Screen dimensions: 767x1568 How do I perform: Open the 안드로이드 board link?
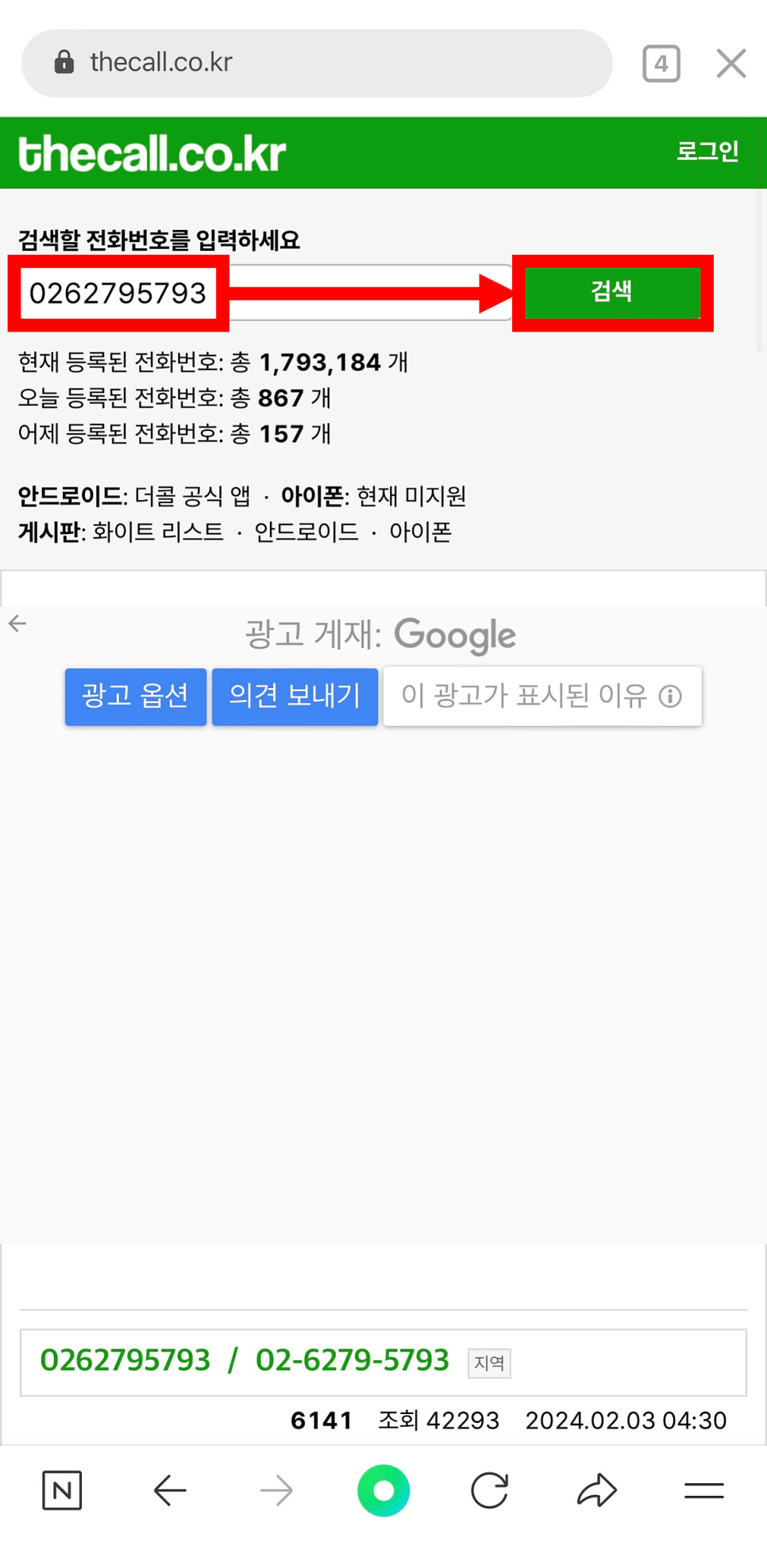[x=306, y=532]
